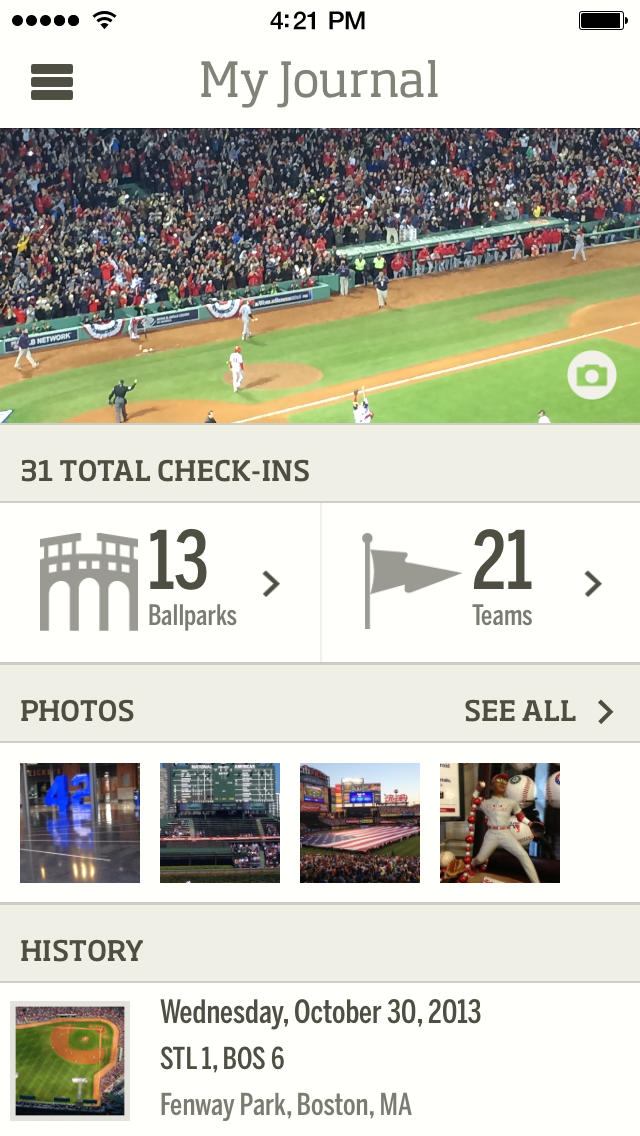This screenshot has width=640, height=1136.
Task: Open the October 30, 2013 Fenway entry
Action: pos(320,1058)
